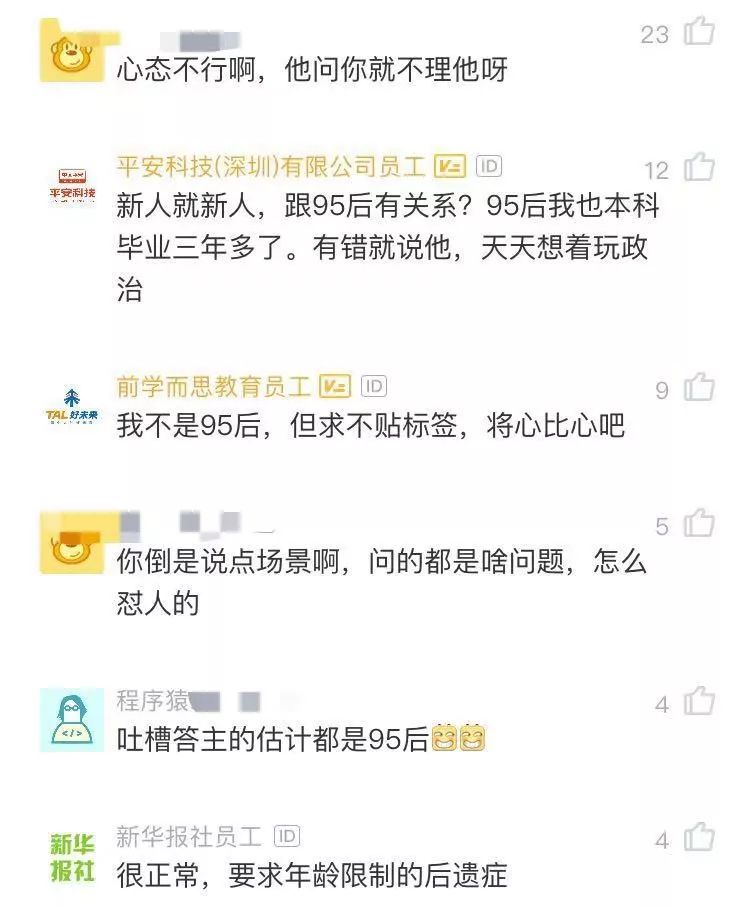Tap the 平安科技 avatar
The height and width of the screenshot is (906, 750).
tap(72, 187)
